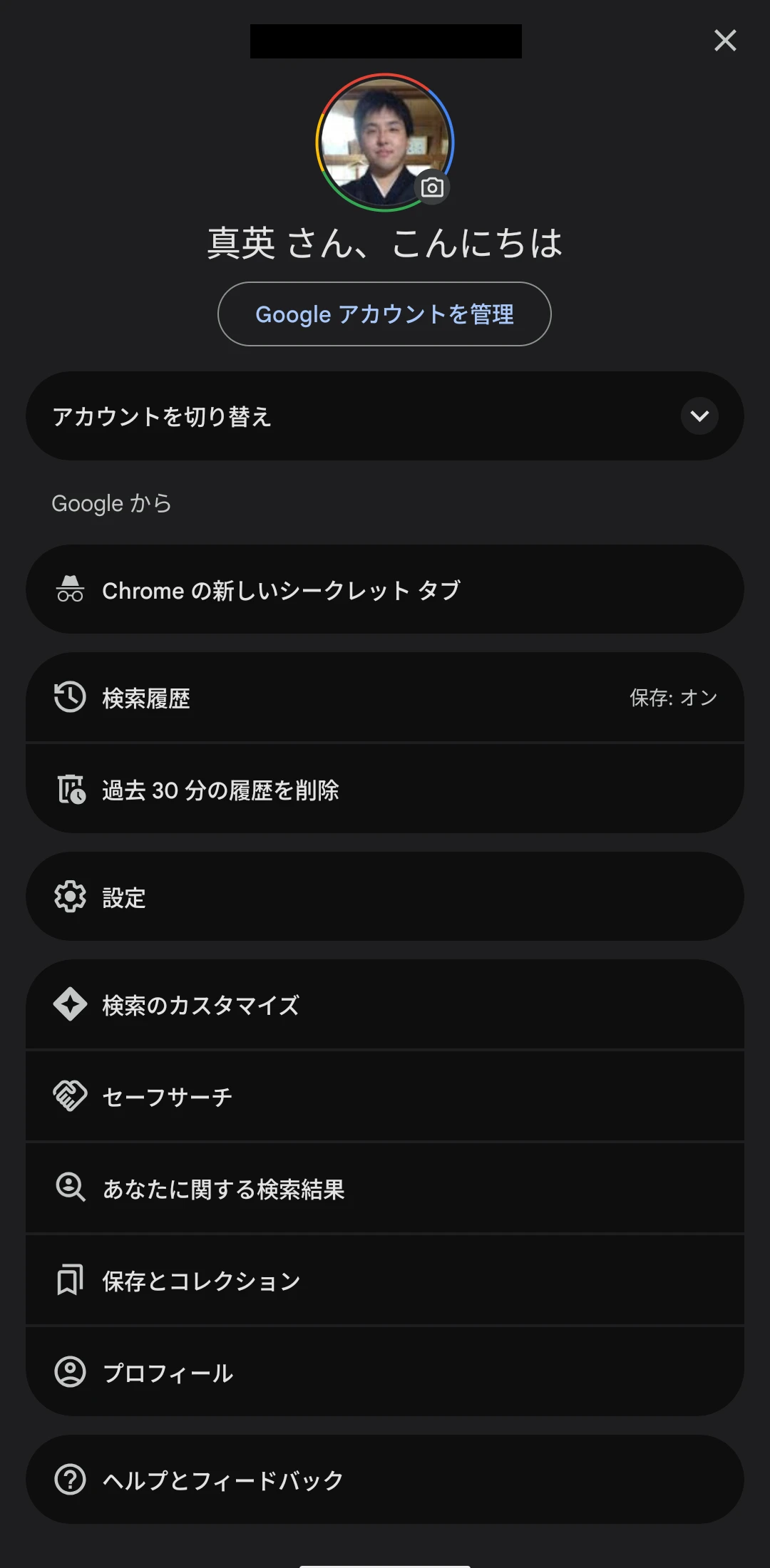Expand アカウントを切り替え dropdown
This screenshot has width=770, height=1568.
699,416
